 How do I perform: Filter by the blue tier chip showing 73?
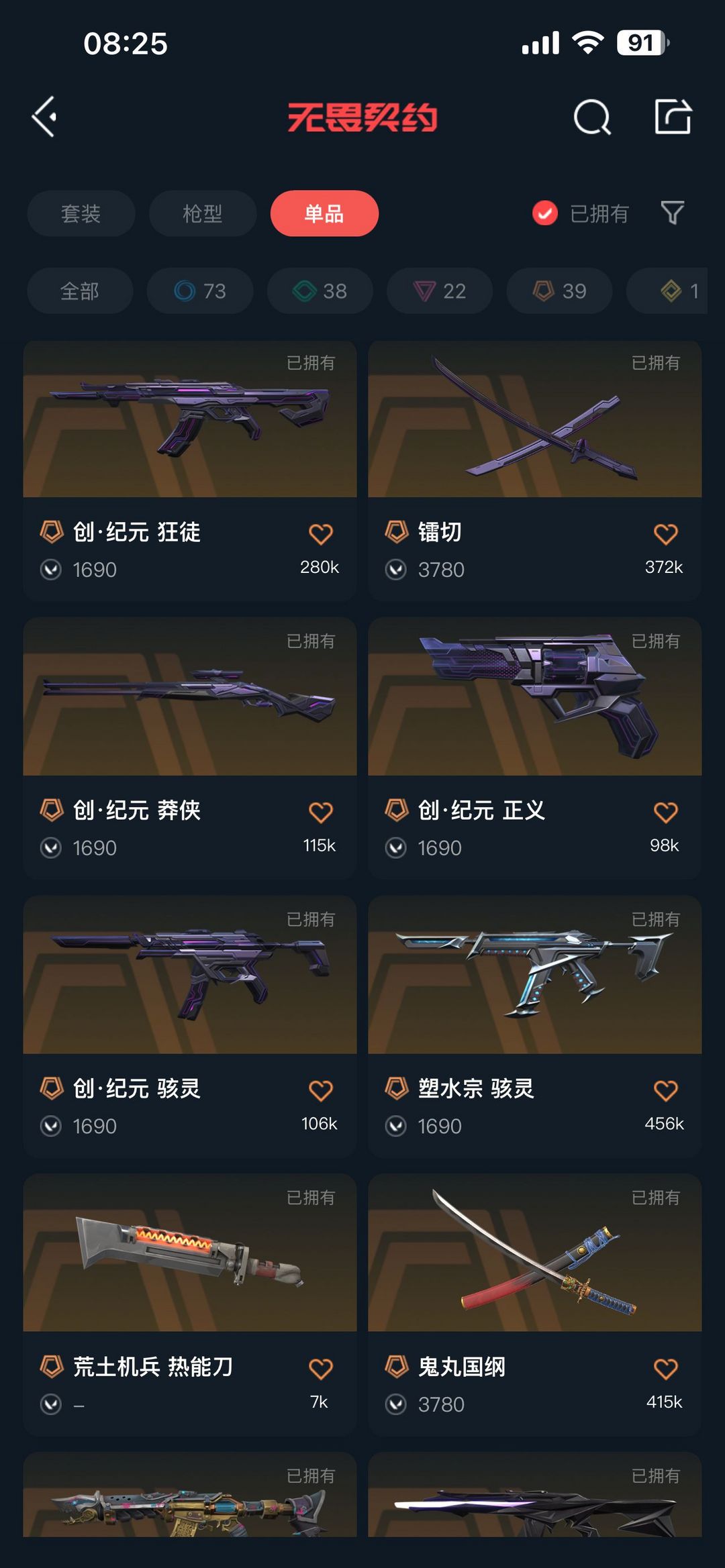pos(200,291)
